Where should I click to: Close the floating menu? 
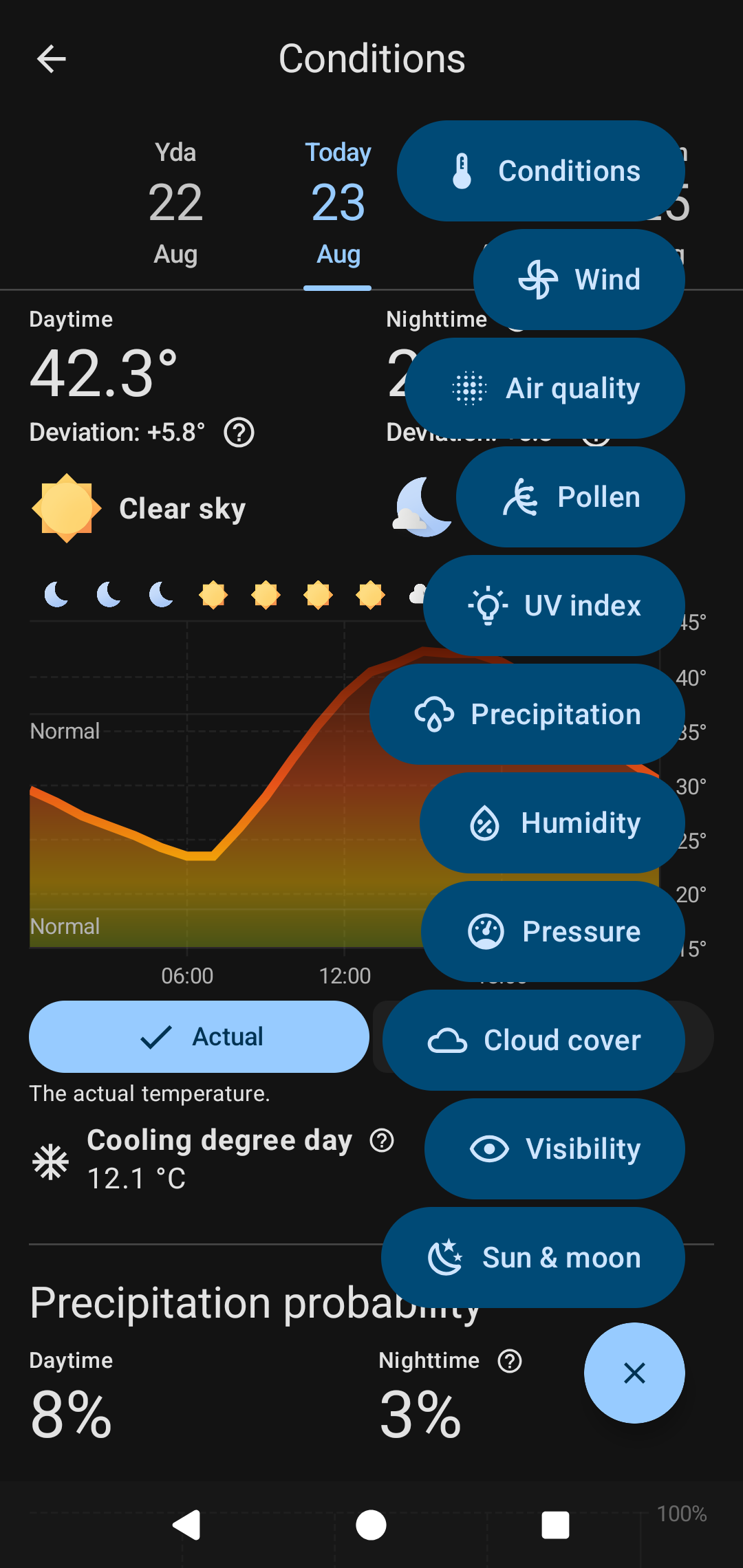pos(634,1373)
